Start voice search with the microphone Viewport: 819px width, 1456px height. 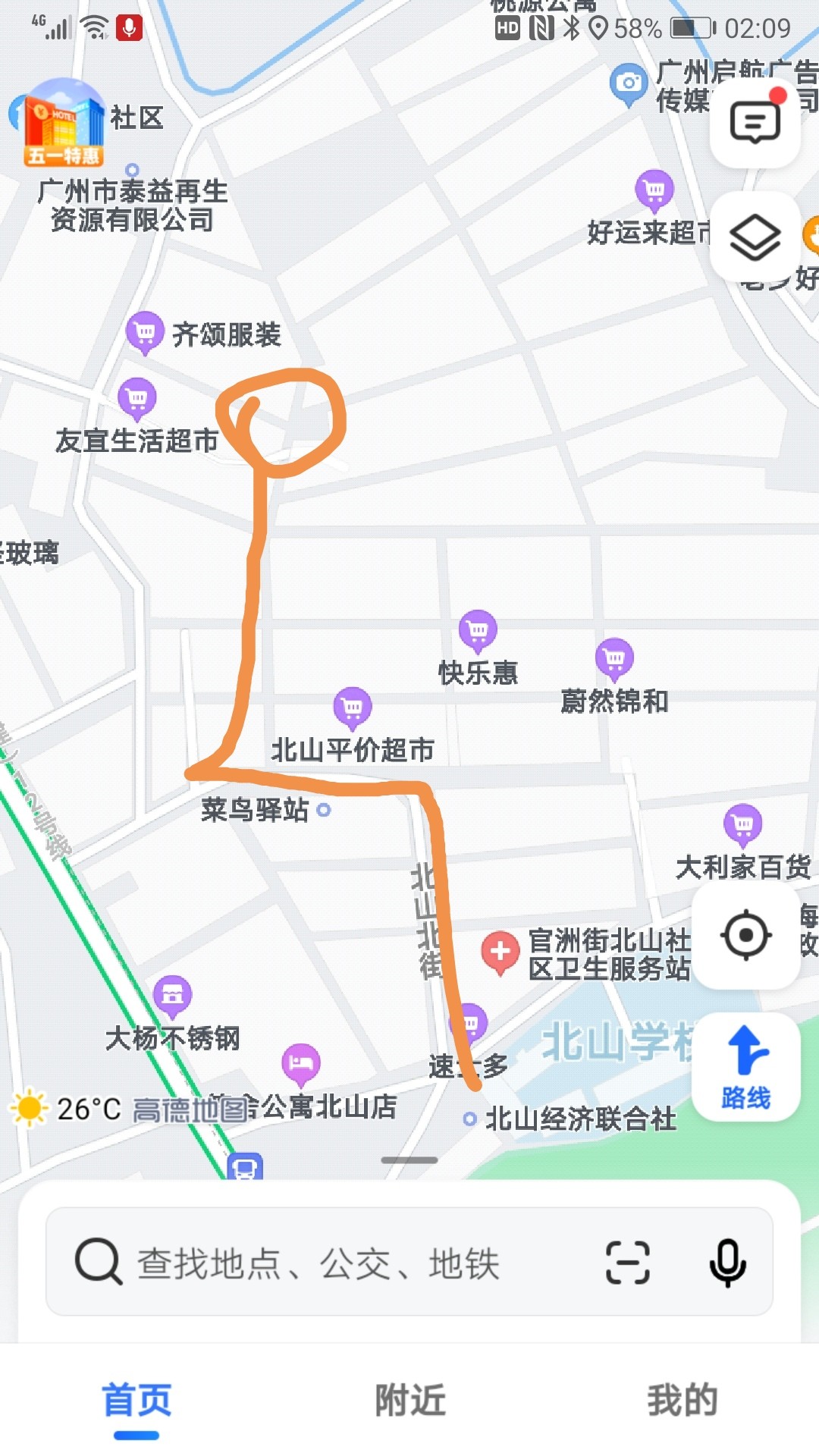coord(727,1263)
